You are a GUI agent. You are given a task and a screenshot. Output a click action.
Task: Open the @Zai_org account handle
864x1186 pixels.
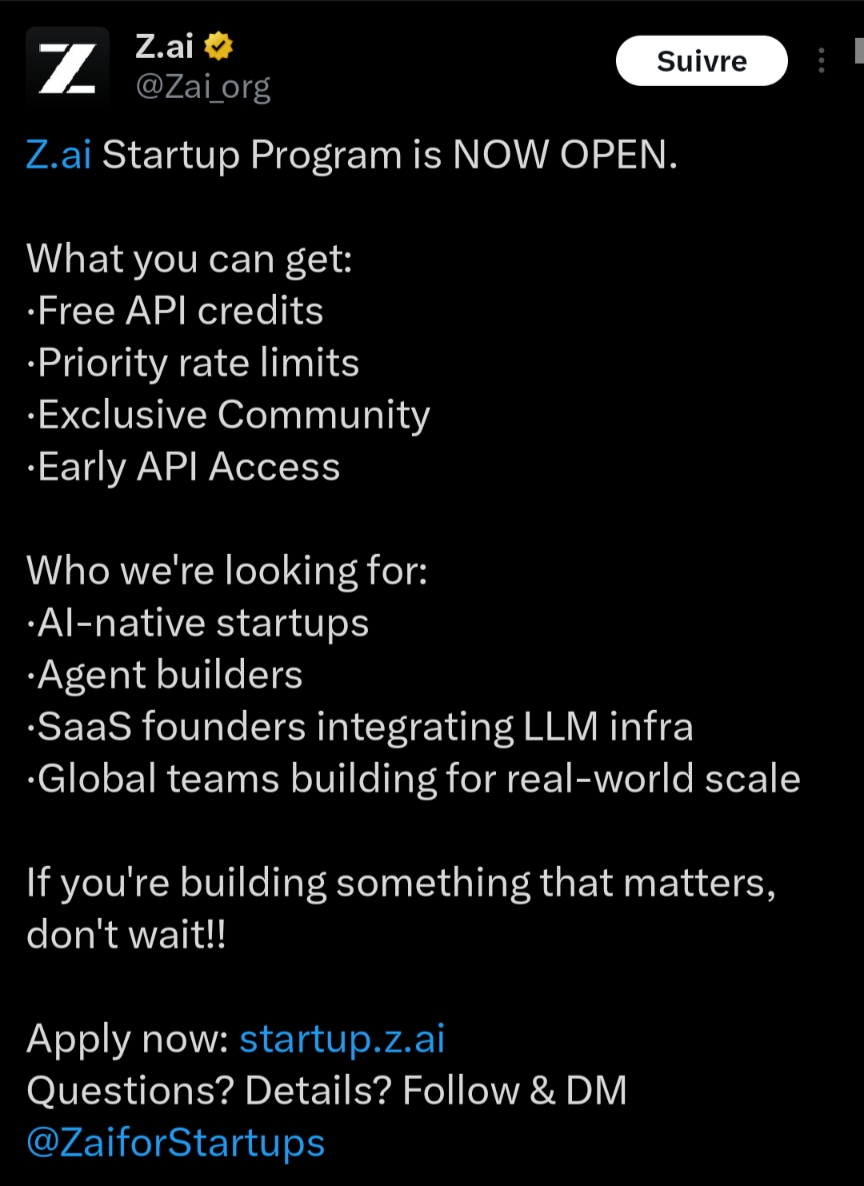tap(203, 87)
